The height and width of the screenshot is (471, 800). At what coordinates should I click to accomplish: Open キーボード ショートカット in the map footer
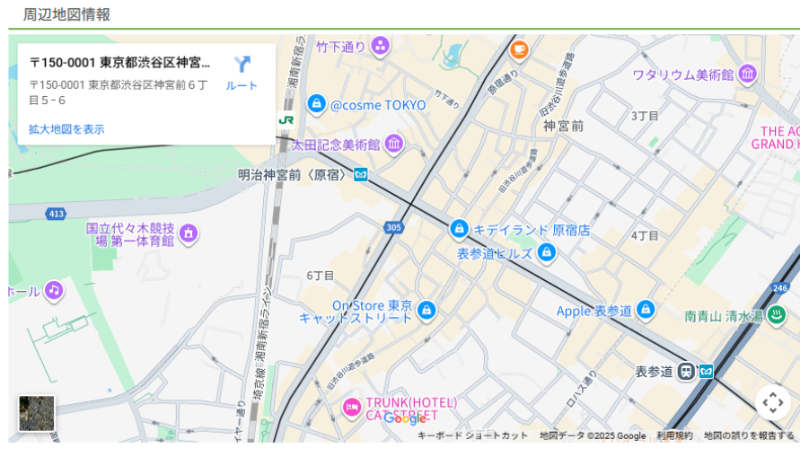pyautogui.click(x=472, y=436)
